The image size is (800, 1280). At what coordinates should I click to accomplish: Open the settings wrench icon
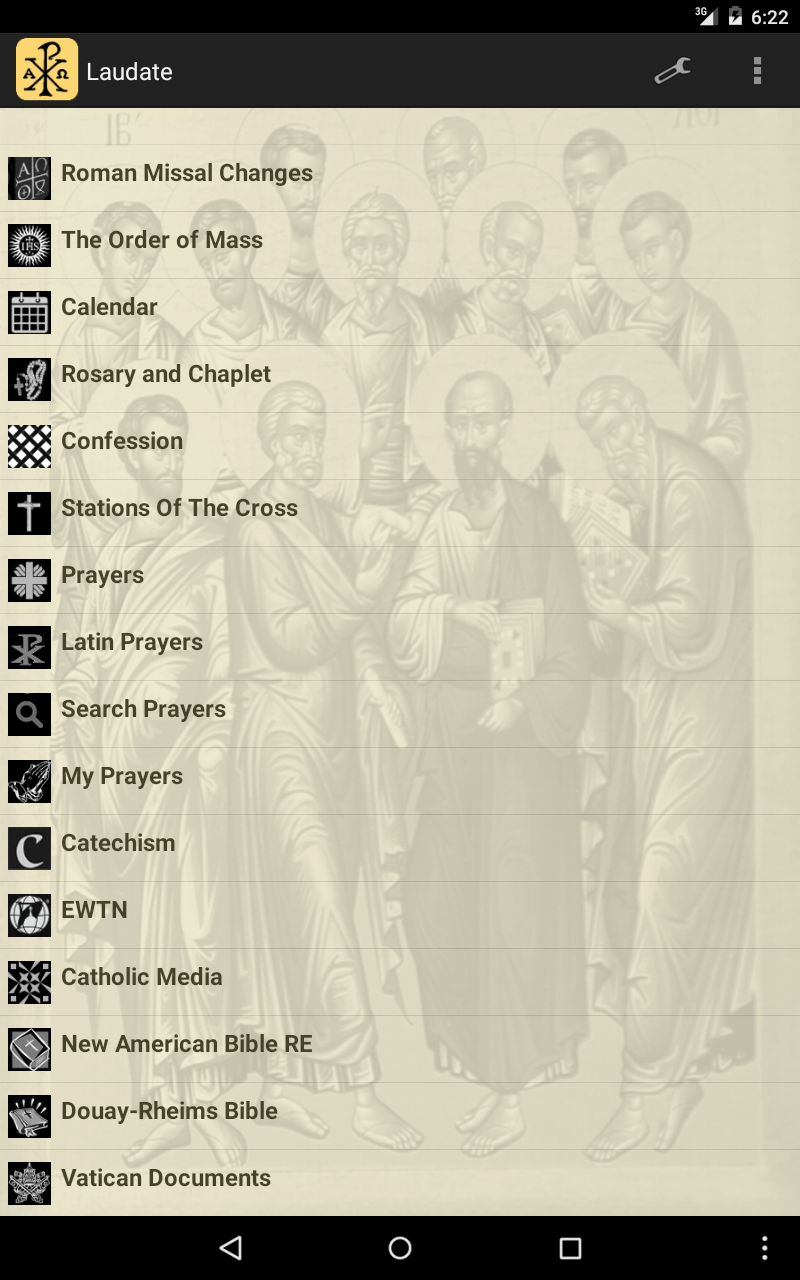tap(672, 71)
